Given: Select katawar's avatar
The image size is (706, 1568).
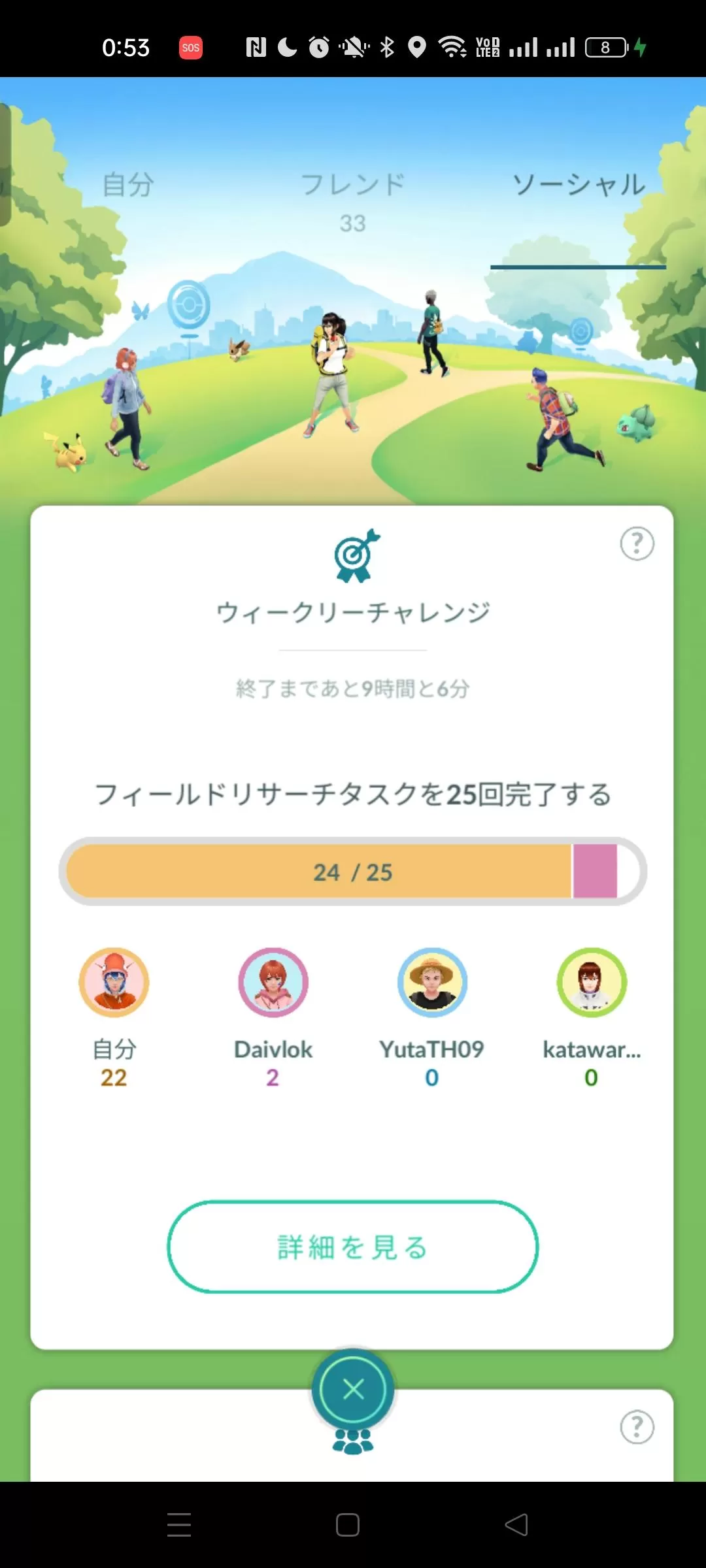Looking at the screenshot, I should click(590, 982).
